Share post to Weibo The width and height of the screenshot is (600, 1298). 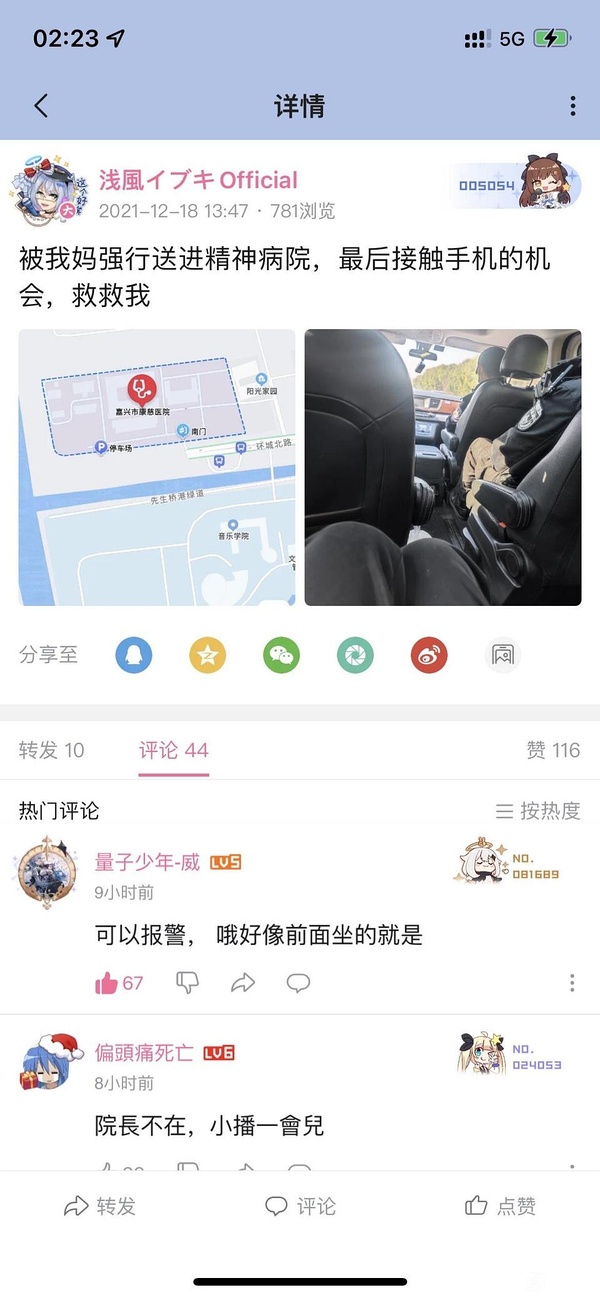pos(429,656)
